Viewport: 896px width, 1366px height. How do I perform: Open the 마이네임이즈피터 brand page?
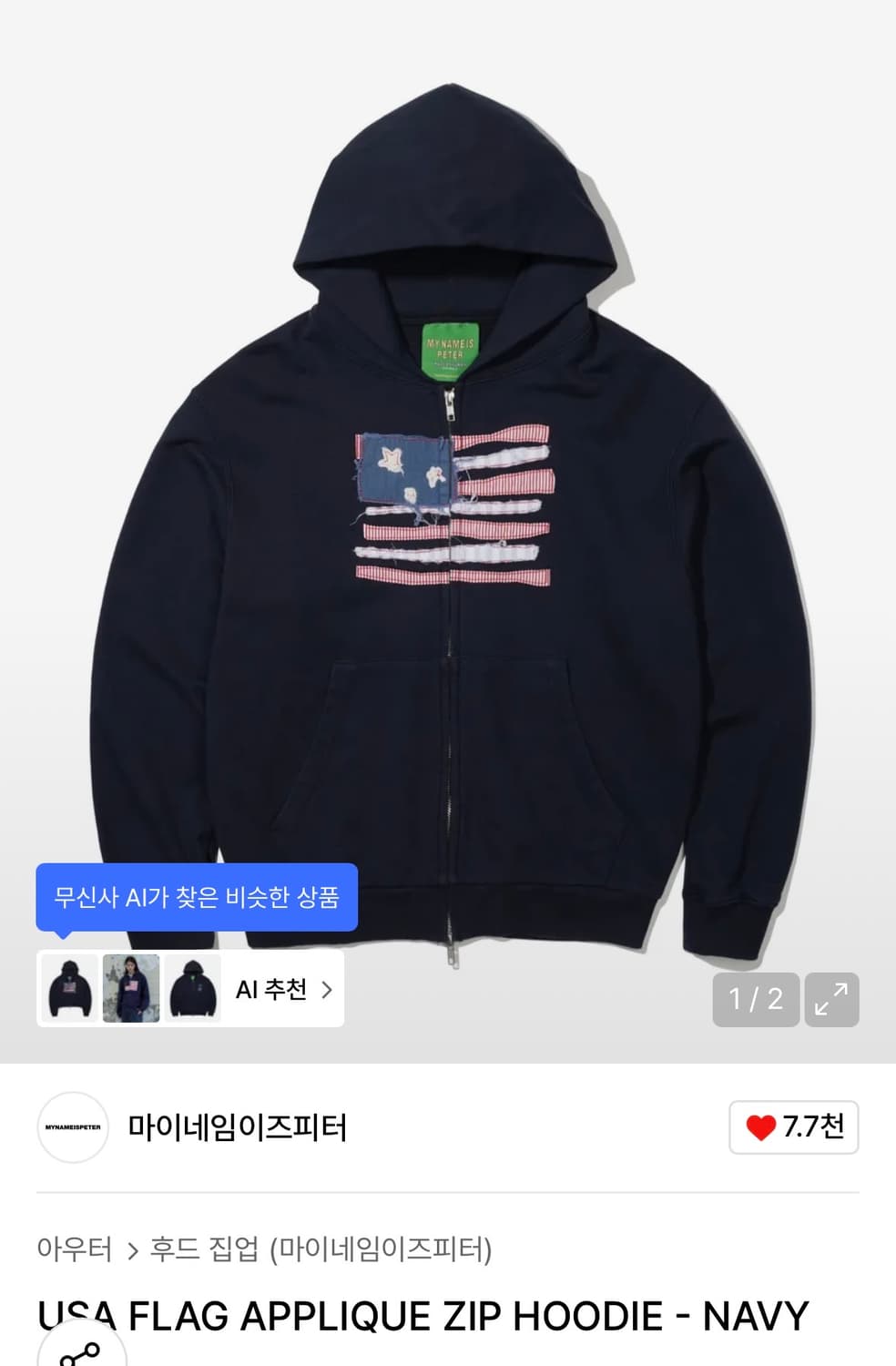(x=237, y=1126)
